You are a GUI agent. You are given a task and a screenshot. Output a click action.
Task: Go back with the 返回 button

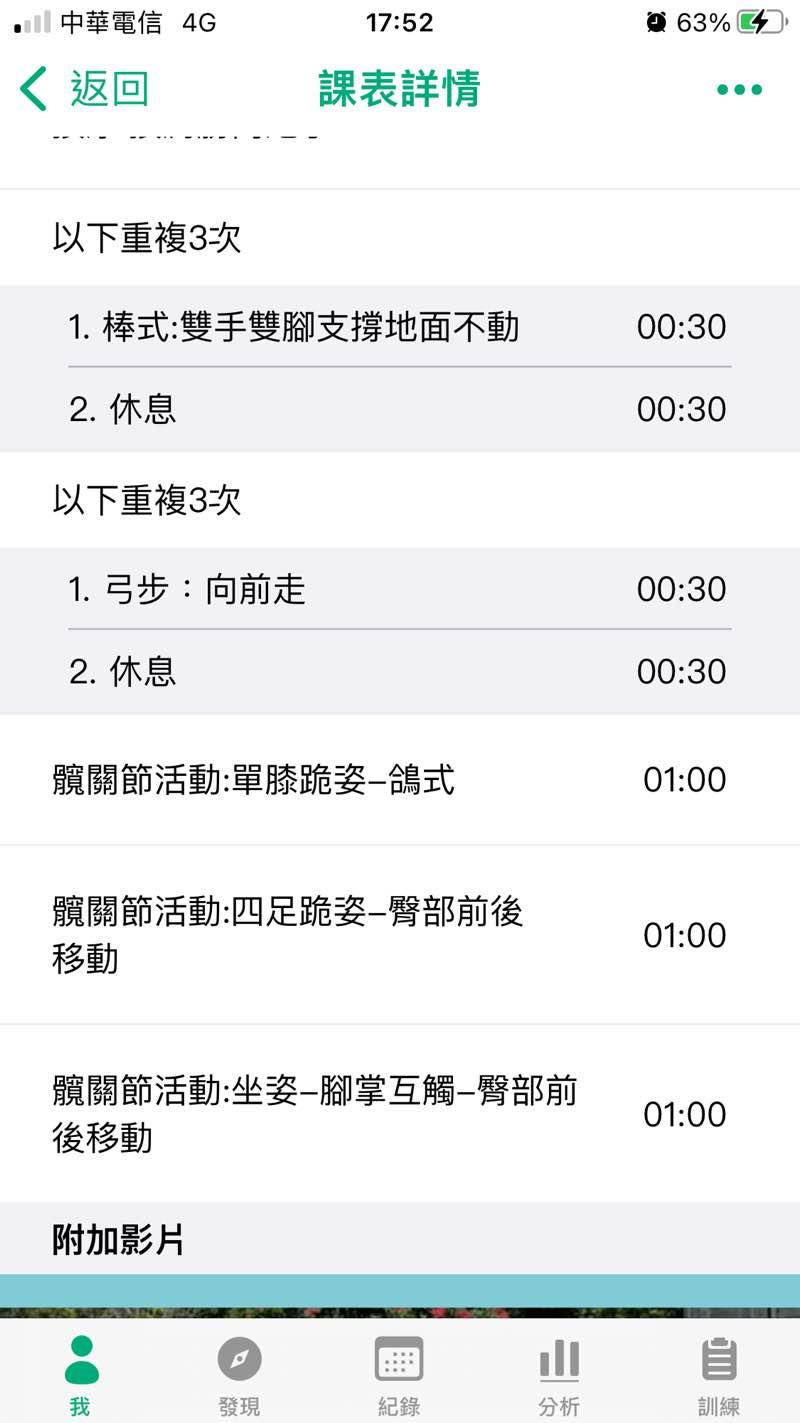click(x=85, y=89)
